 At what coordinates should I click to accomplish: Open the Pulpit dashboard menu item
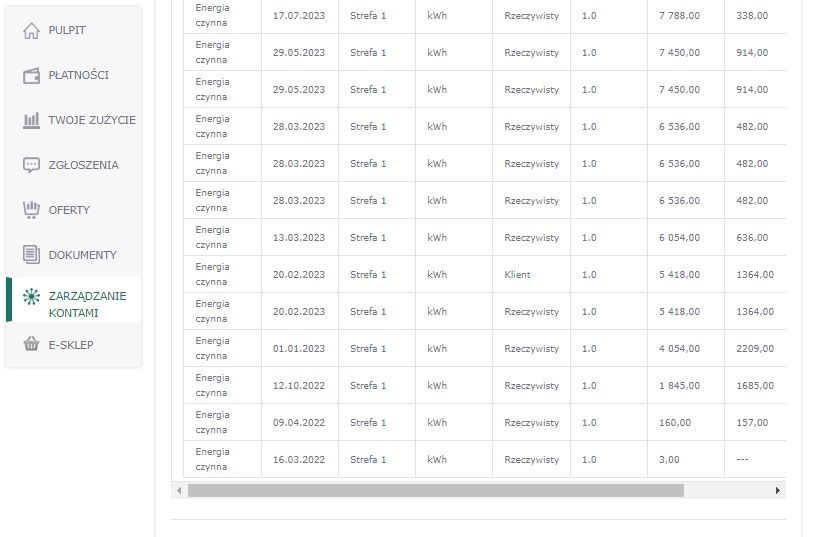74,30
